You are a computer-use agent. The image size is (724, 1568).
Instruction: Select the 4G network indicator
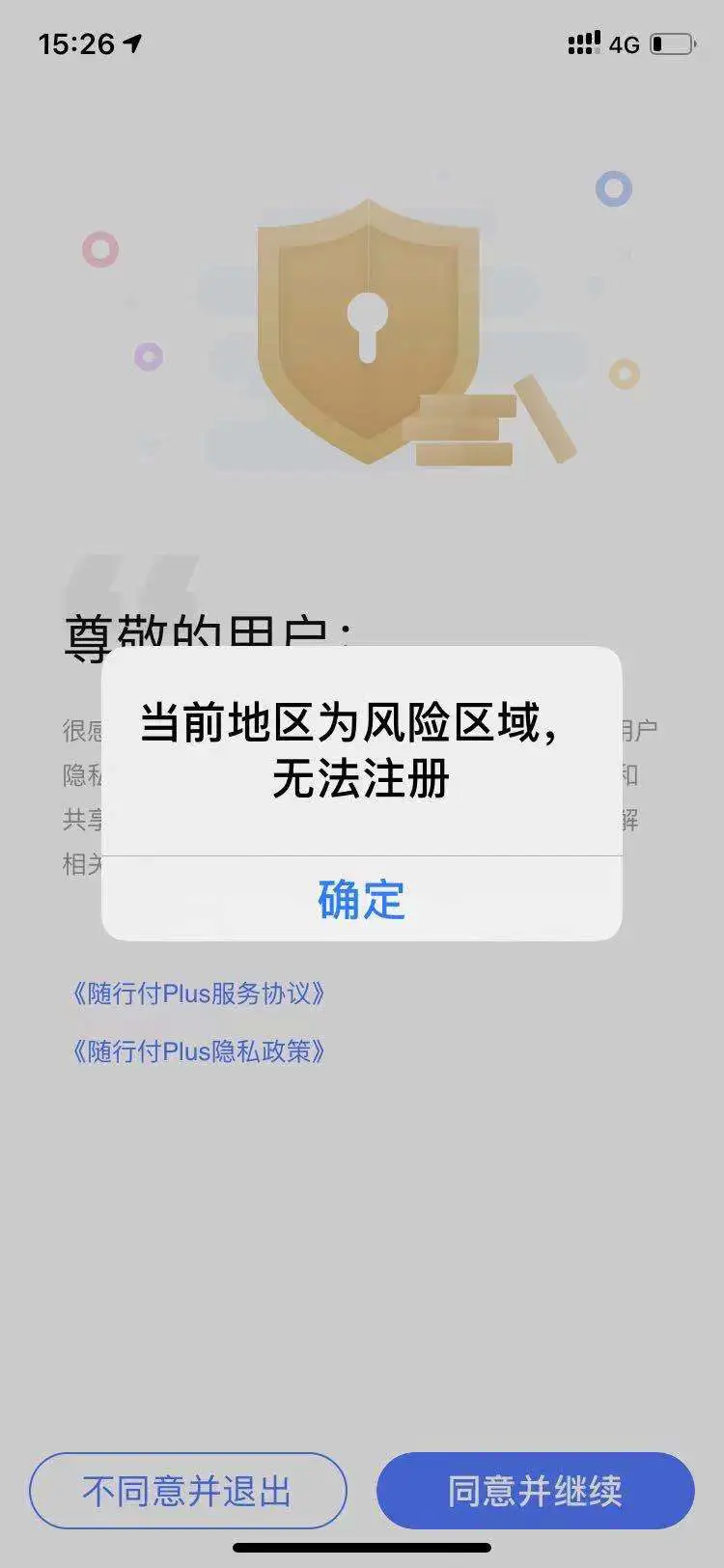625,42
